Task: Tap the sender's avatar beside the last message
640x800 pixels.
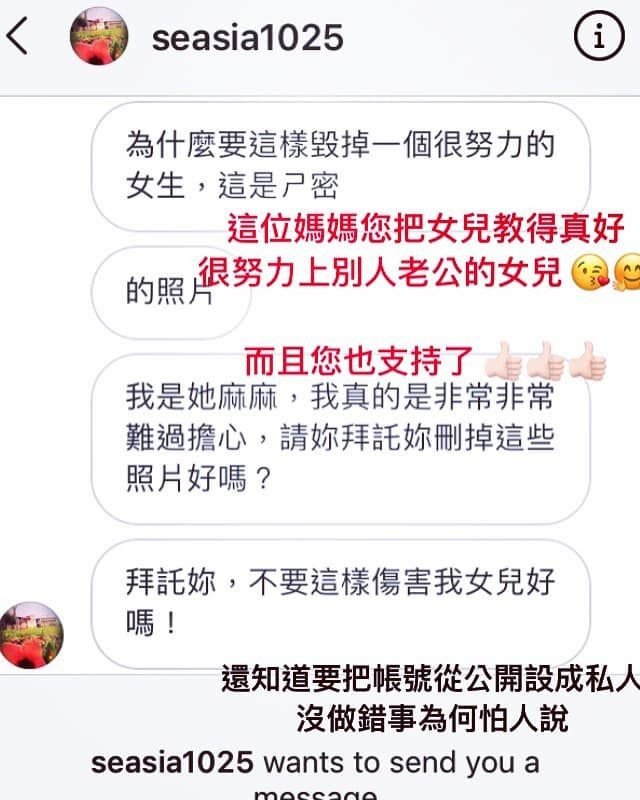Action: click(x=31, y=636)
